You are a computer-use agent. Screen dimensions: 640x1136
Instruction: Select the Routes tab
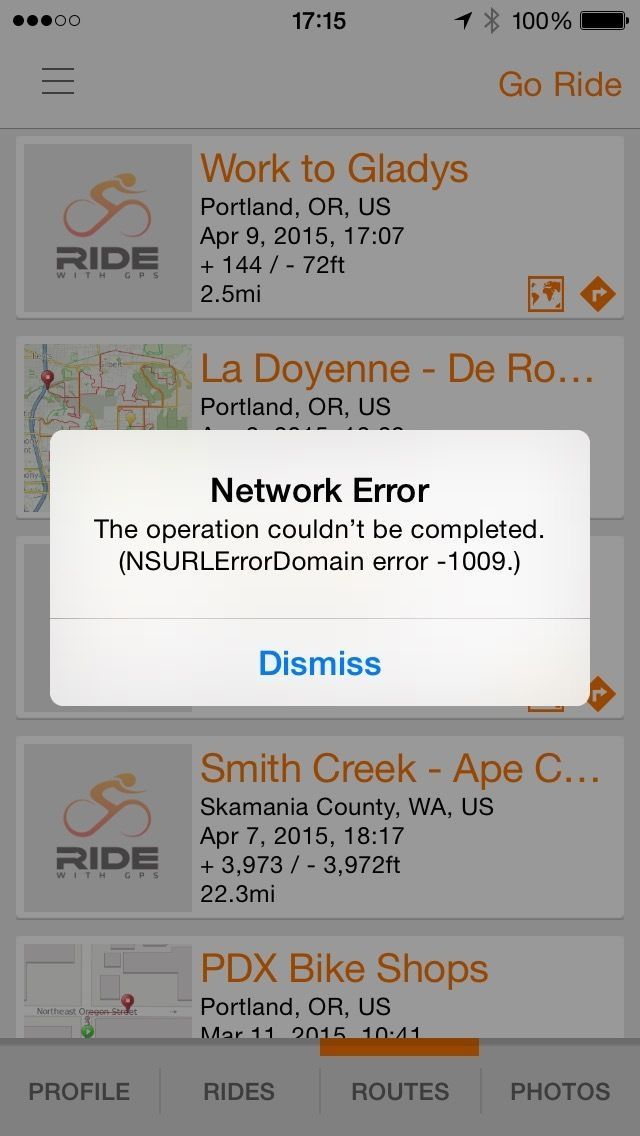(400, 1091)
